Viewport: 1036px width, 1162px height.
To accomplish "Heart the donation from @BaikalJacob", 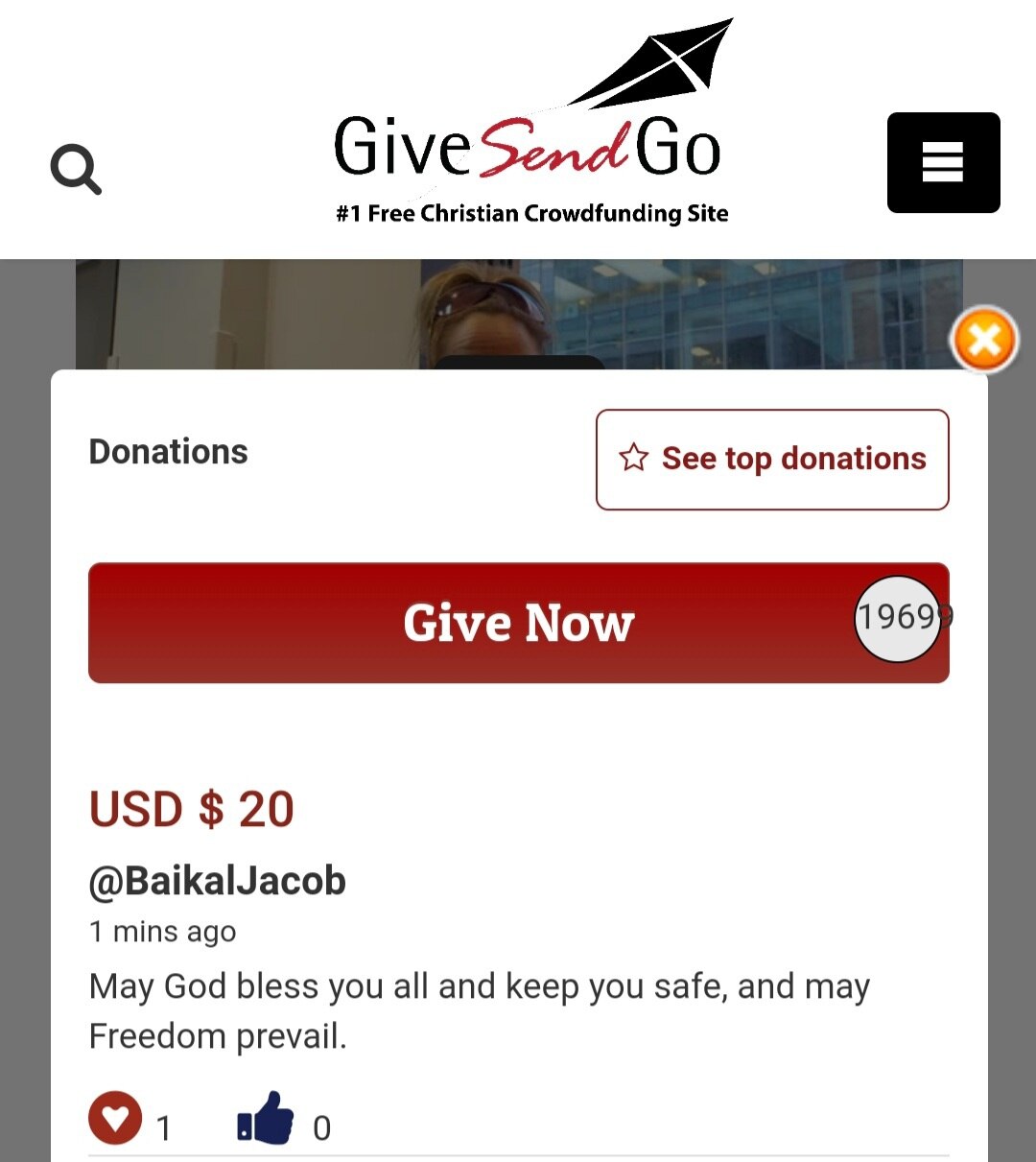I will coord(115,1119).
